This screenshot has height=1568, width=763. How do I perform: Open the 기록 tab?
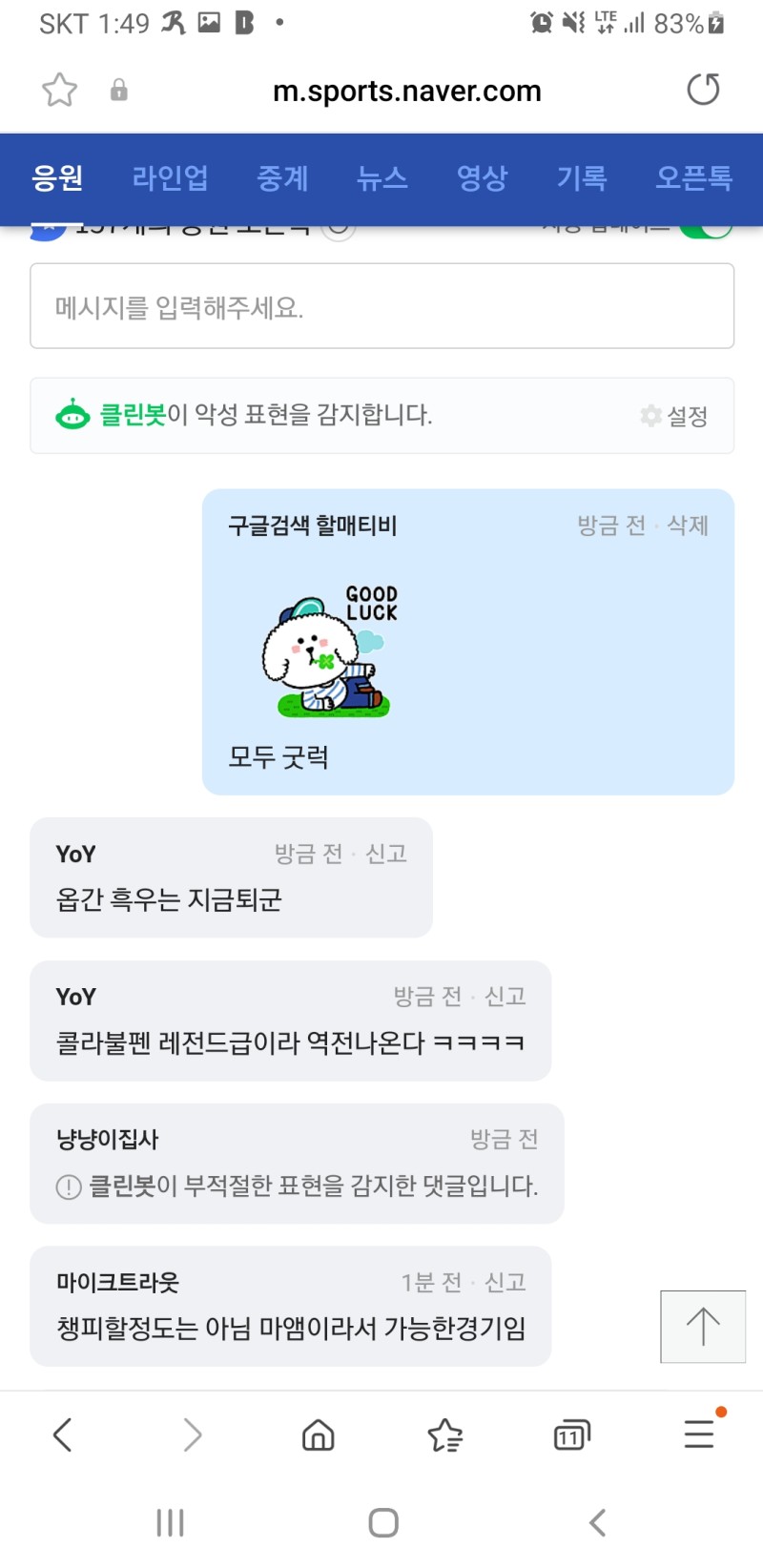[582, 178]
